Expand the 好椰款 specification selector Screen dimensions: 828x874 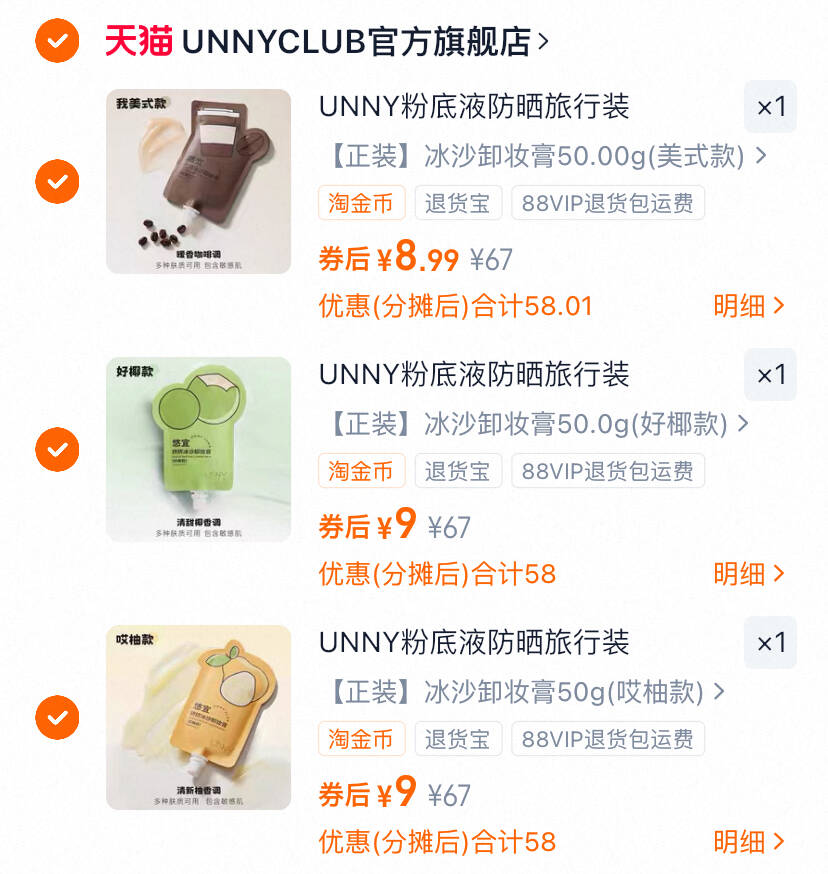532,425
